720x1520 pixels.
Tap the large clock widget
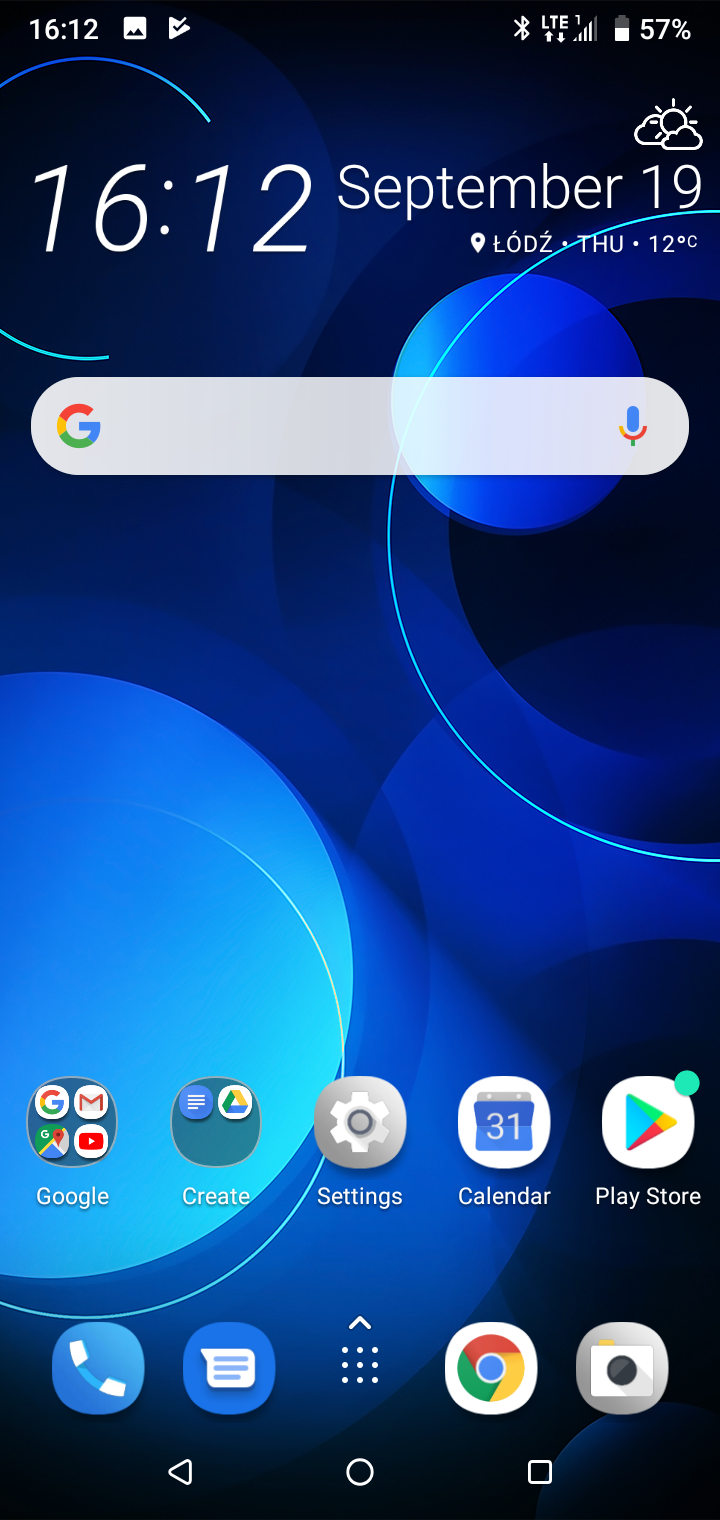[x=172, y=209]
